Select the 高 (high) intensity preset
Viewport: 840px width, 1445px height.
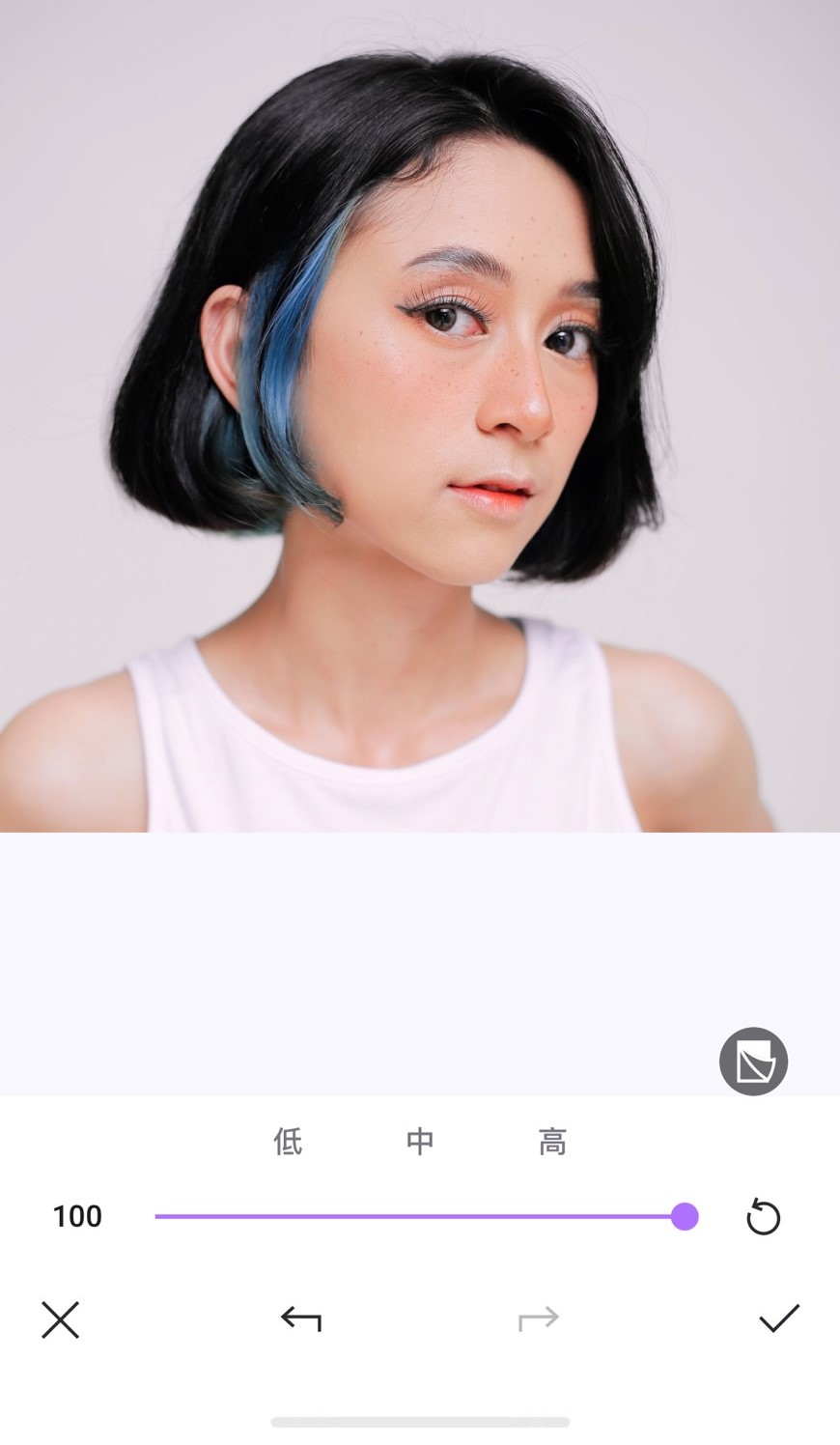coord(552,1142)
